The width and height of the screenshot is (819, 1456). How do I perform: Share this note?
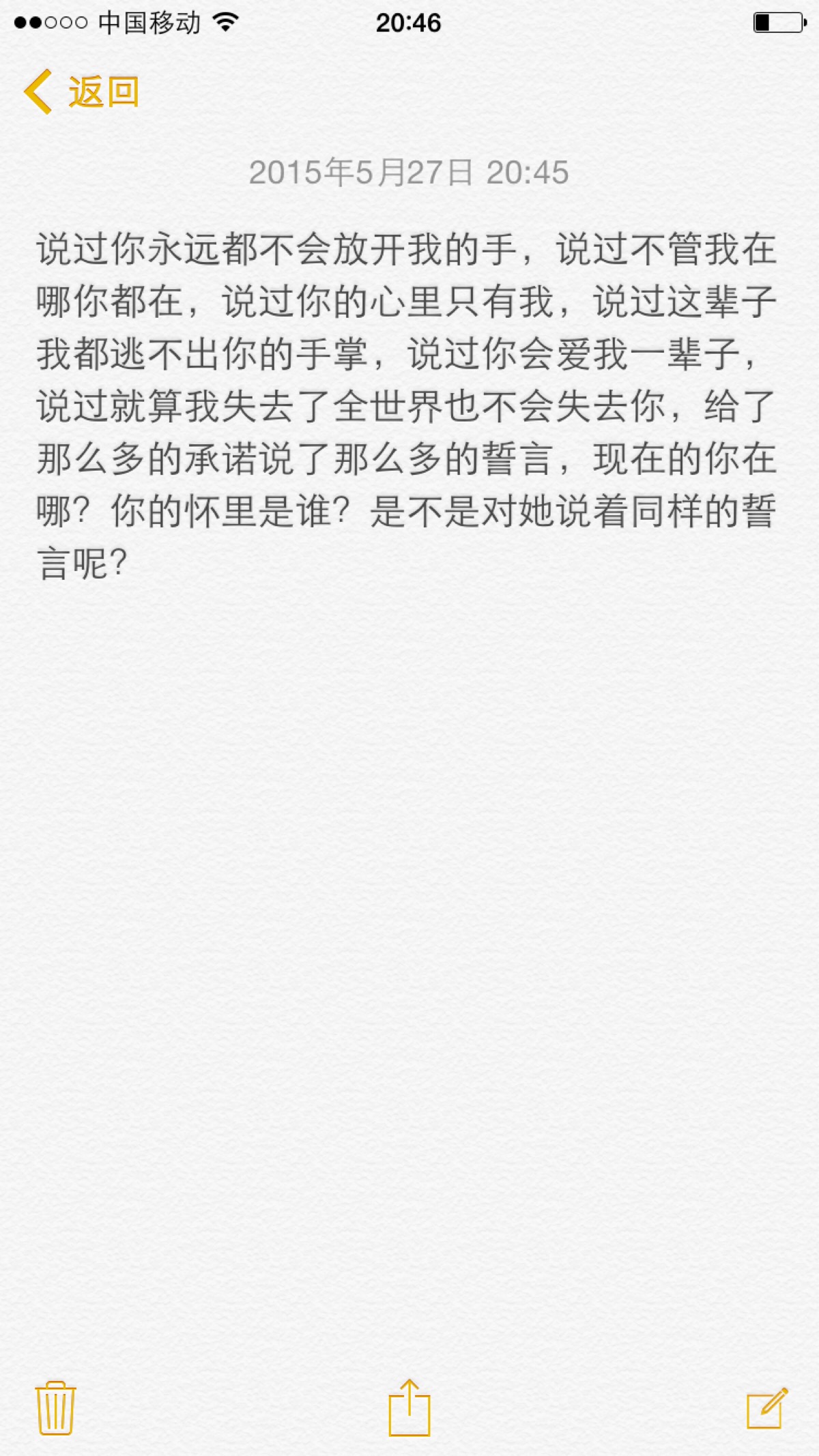409,1407
